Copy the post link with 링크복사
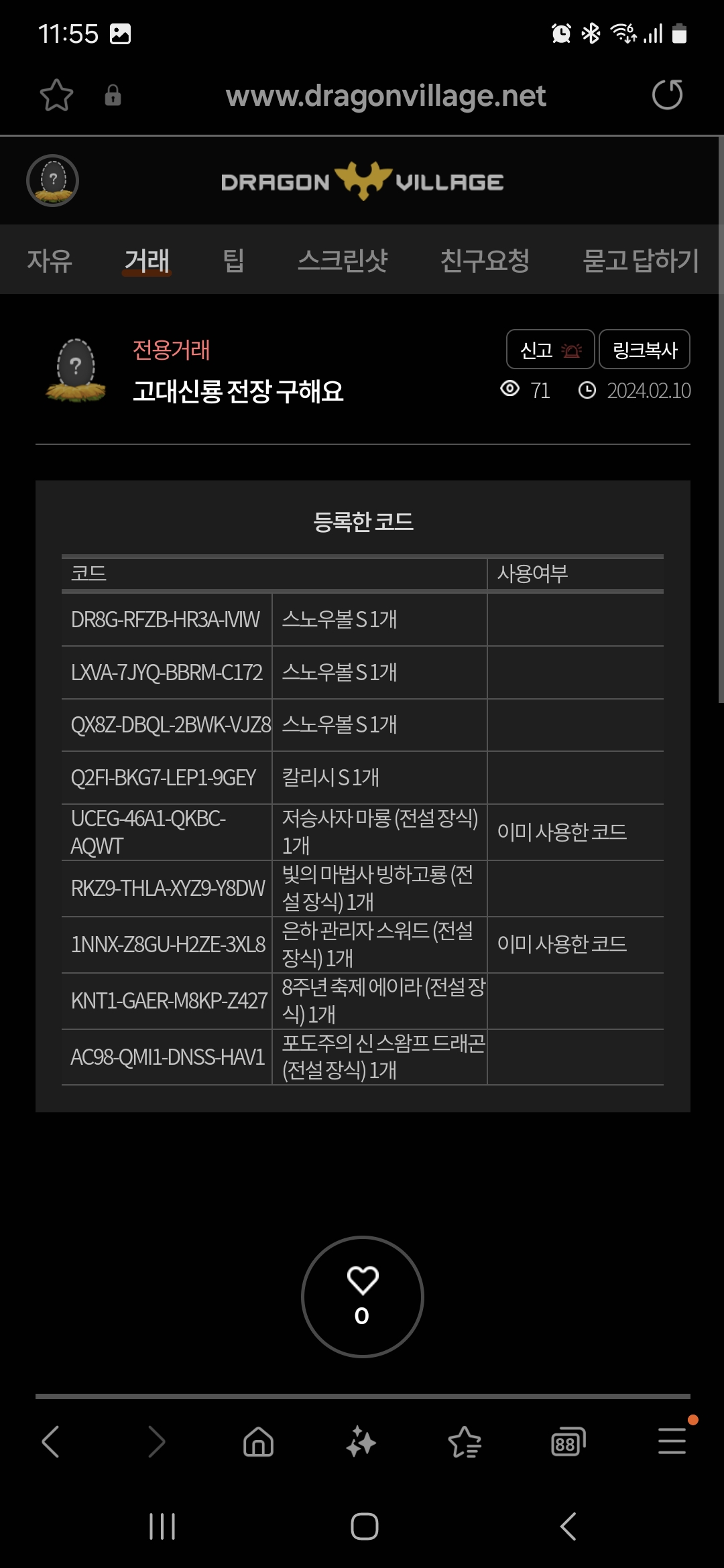Viewport: 724px width, 1568px height. pos(644,349)
